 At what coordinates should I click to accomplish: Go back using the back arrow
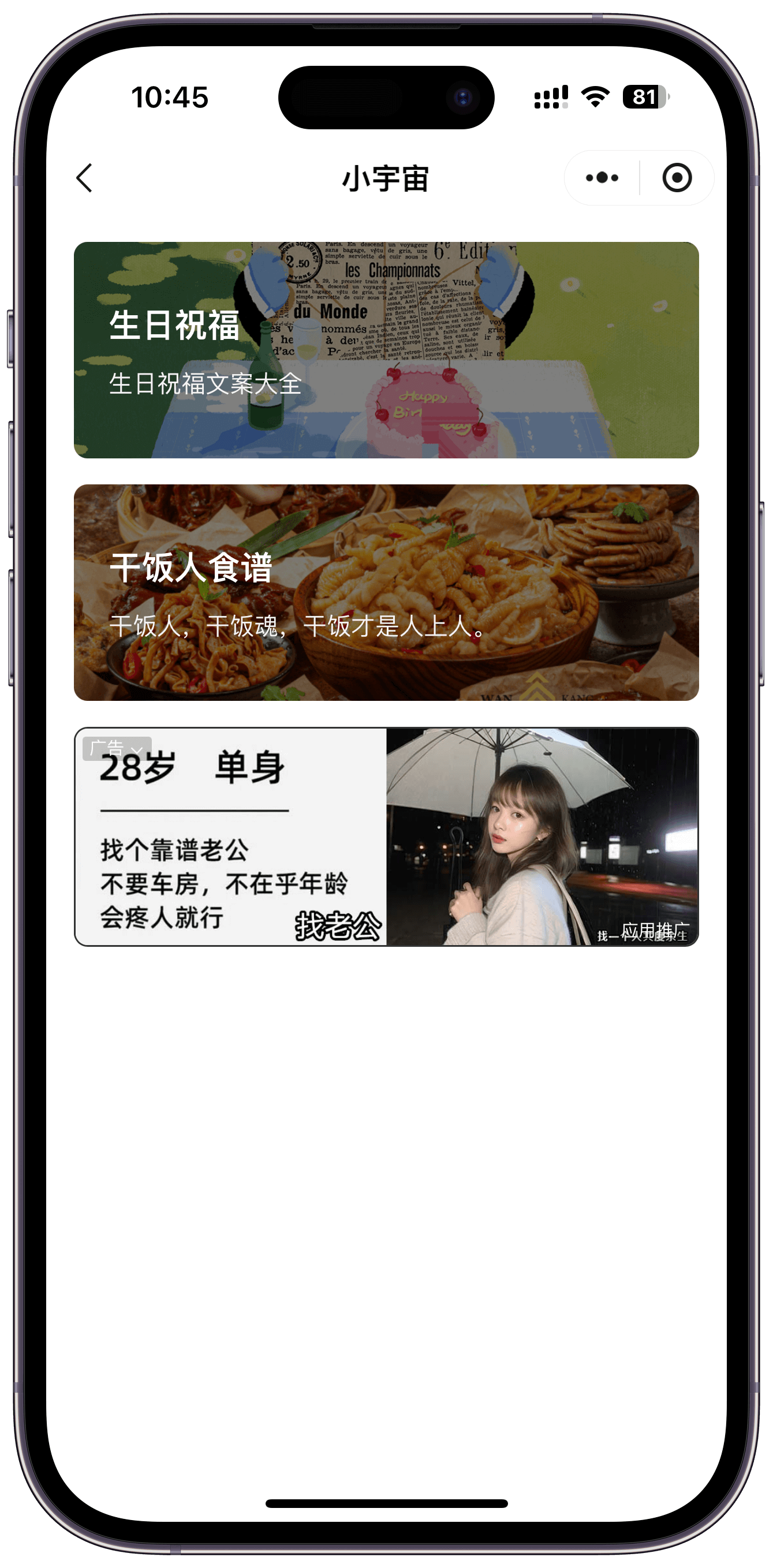coord(85,178)
